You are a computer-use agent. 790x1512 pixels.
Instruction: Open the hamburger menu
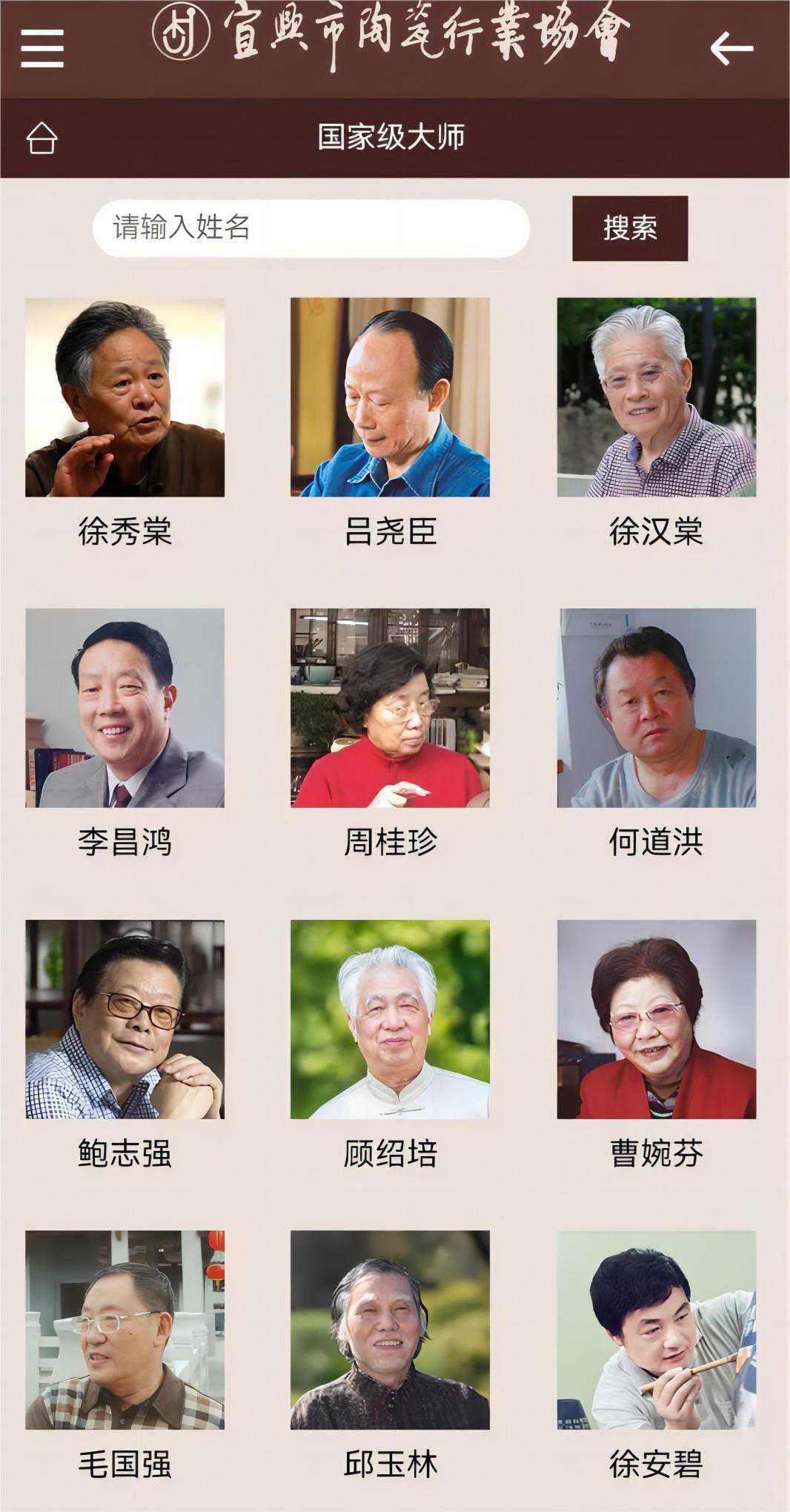coord(42,49)
